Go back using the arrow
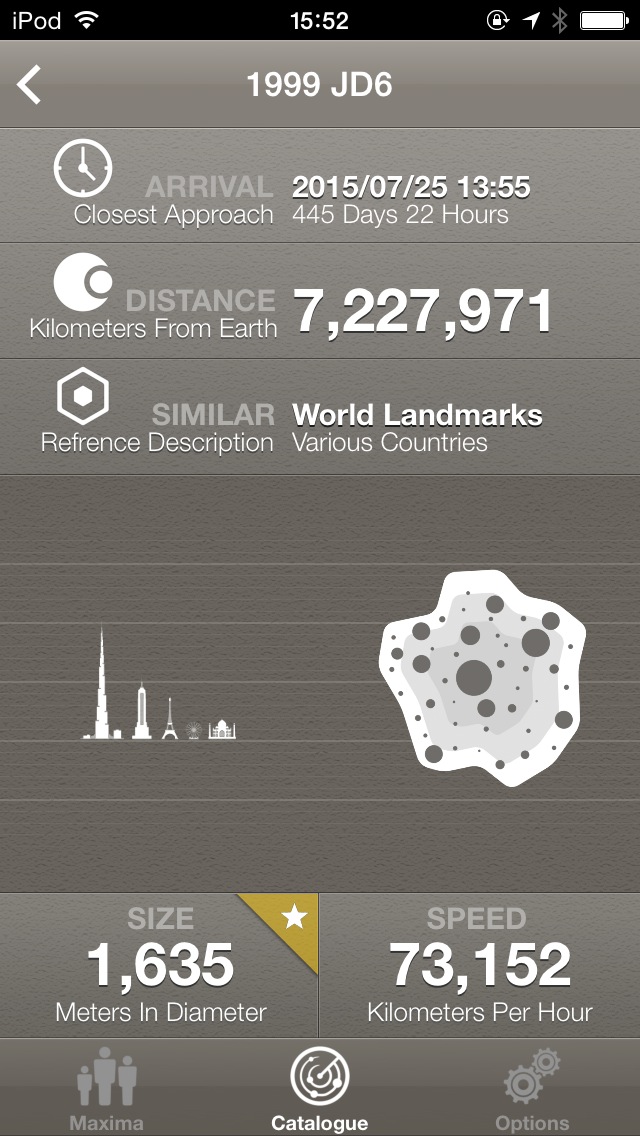 coord(30,85)
